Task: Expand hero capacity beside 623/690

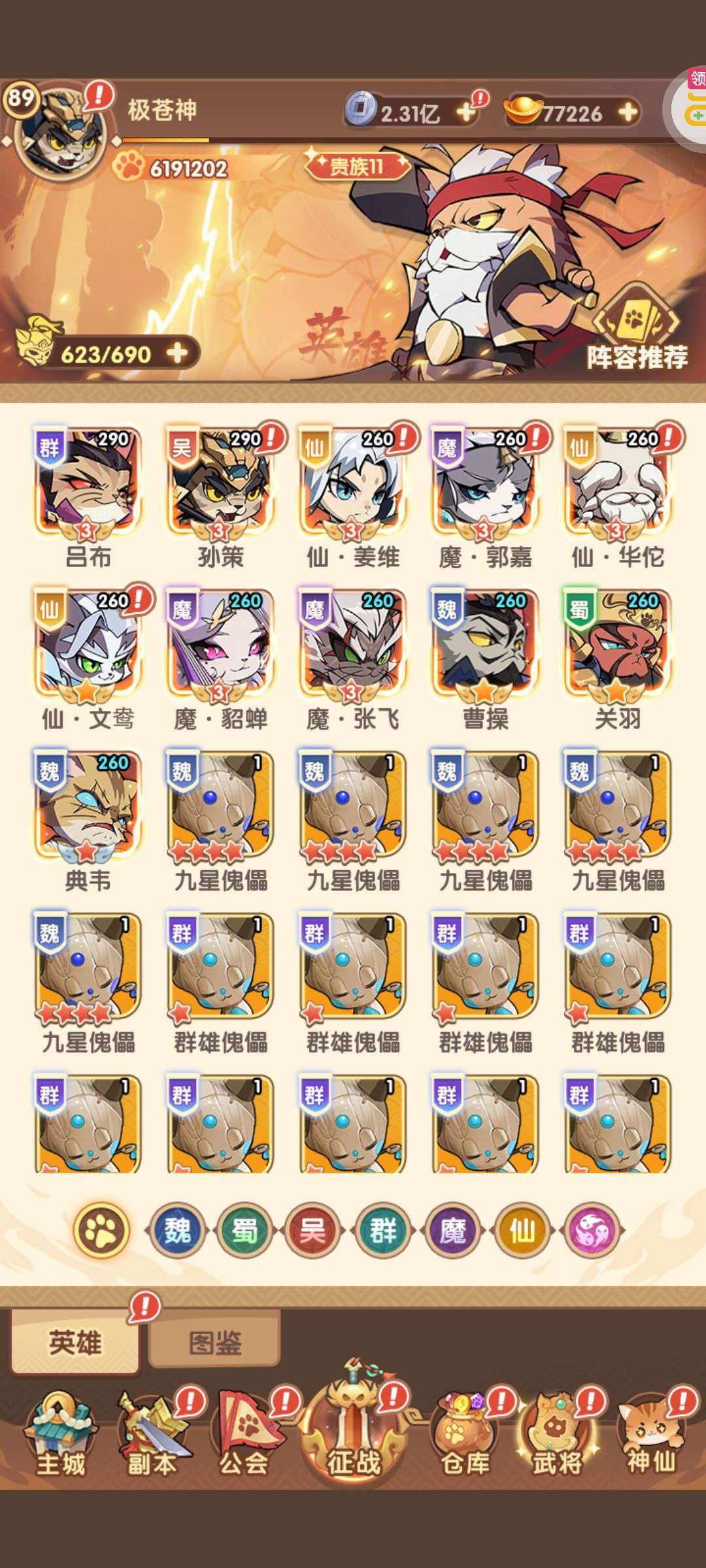Action: 176,353
